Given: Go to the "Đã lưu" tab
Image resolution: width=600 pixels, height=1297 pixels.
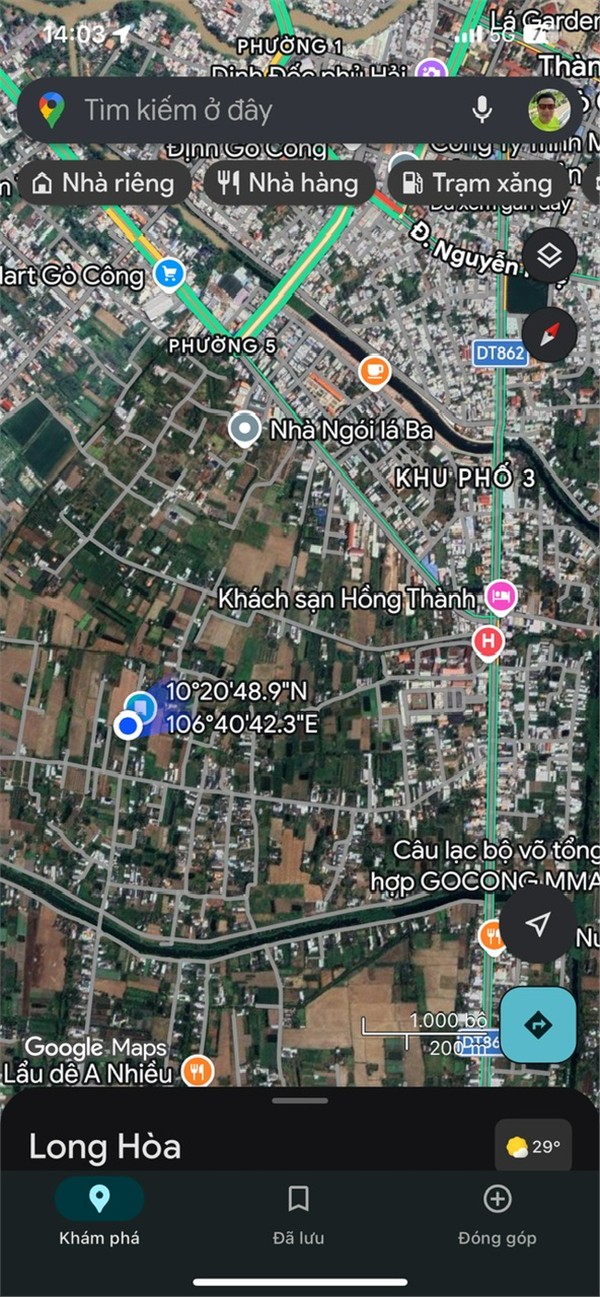Looking at the screenshot, I should pyautogui.click(x=298, y=1211).
